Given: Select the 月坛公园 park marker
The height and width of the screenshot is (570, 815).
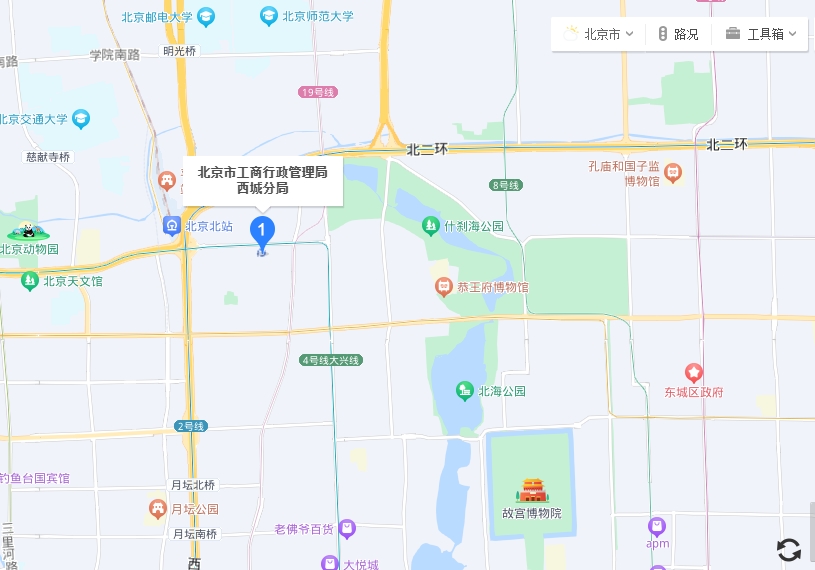Looking at the screenshot, I should tap(157, 508).
